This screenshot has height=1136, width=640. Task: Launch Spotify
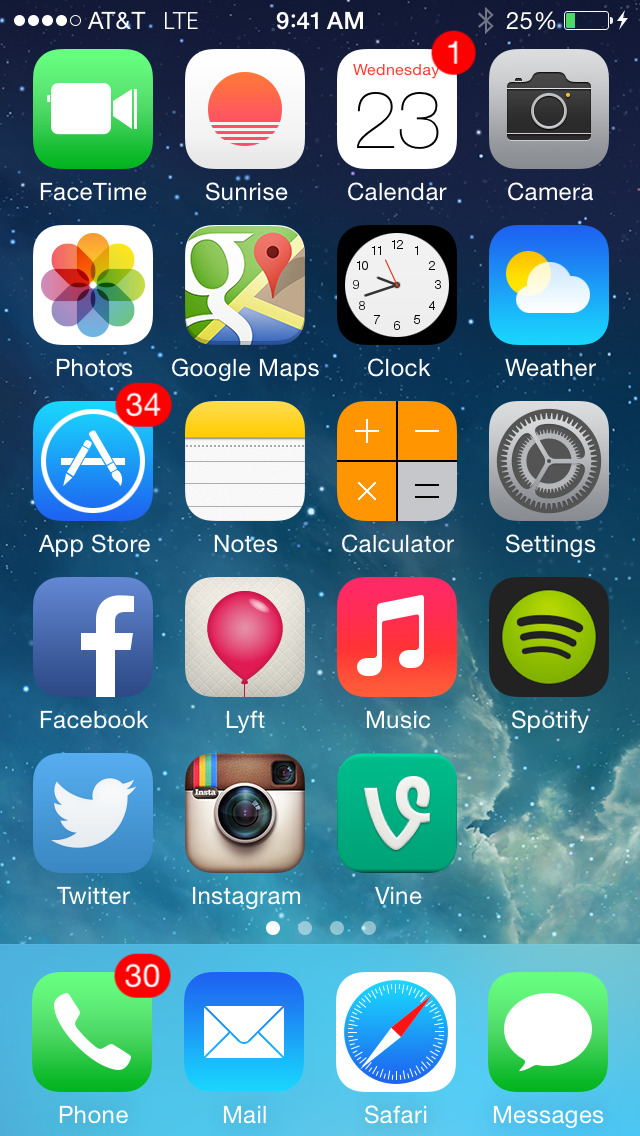click(549, 637)
